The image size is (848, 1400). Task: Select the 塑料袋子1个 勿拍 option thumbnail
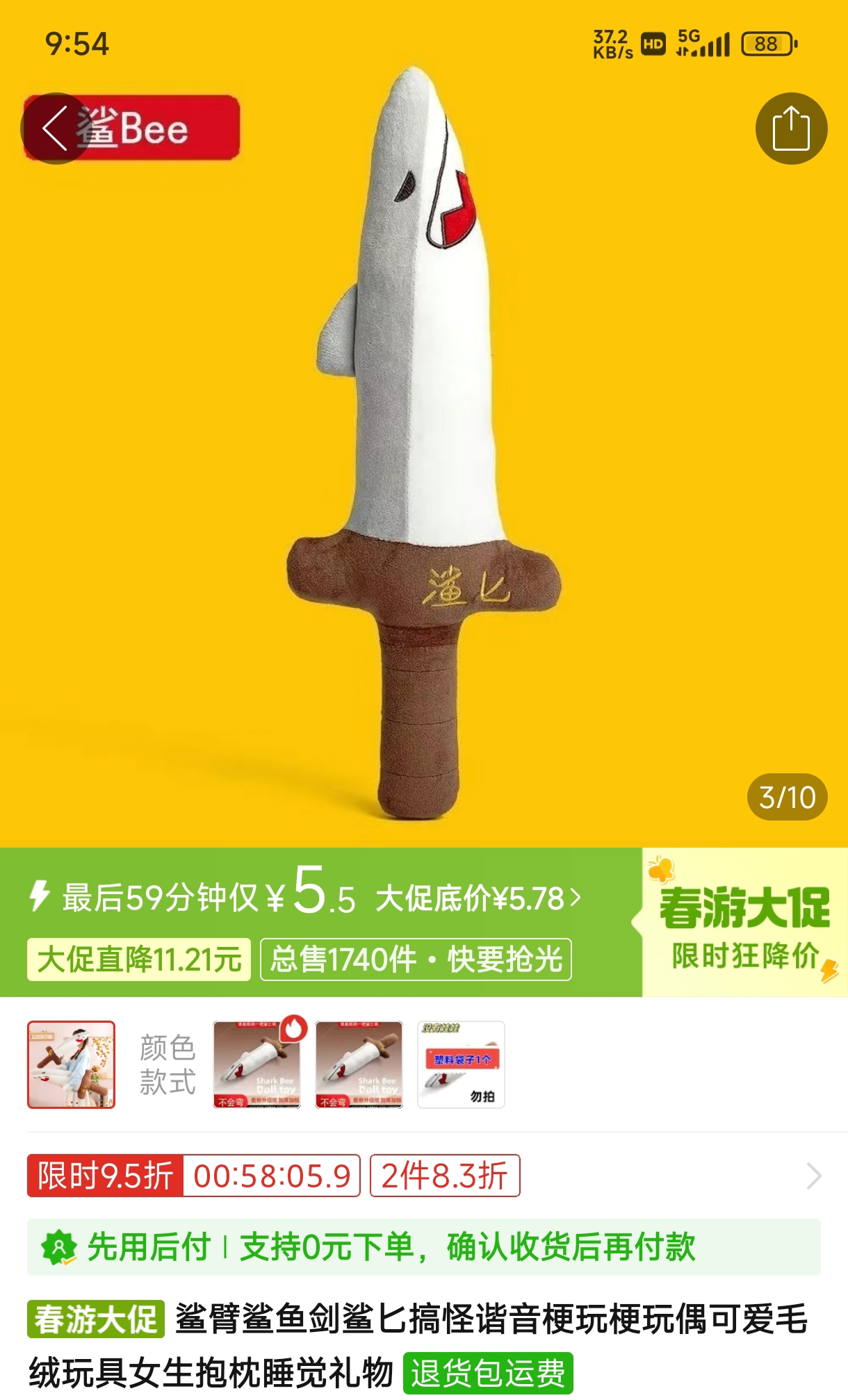pyautogui.click(x=461, y=1064)
